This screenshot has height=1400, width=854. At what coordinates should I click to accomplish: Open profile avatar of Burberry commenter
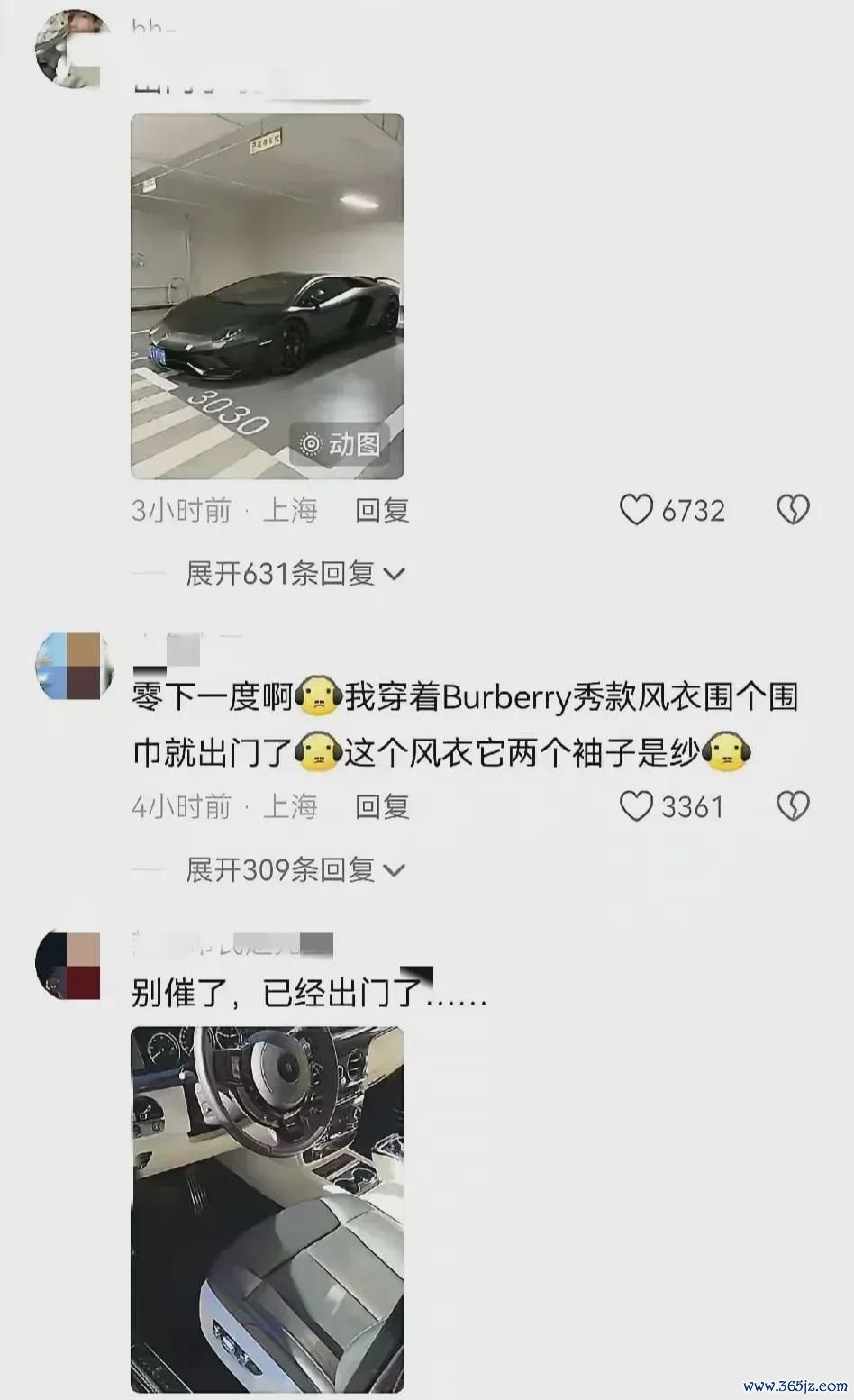72,667
